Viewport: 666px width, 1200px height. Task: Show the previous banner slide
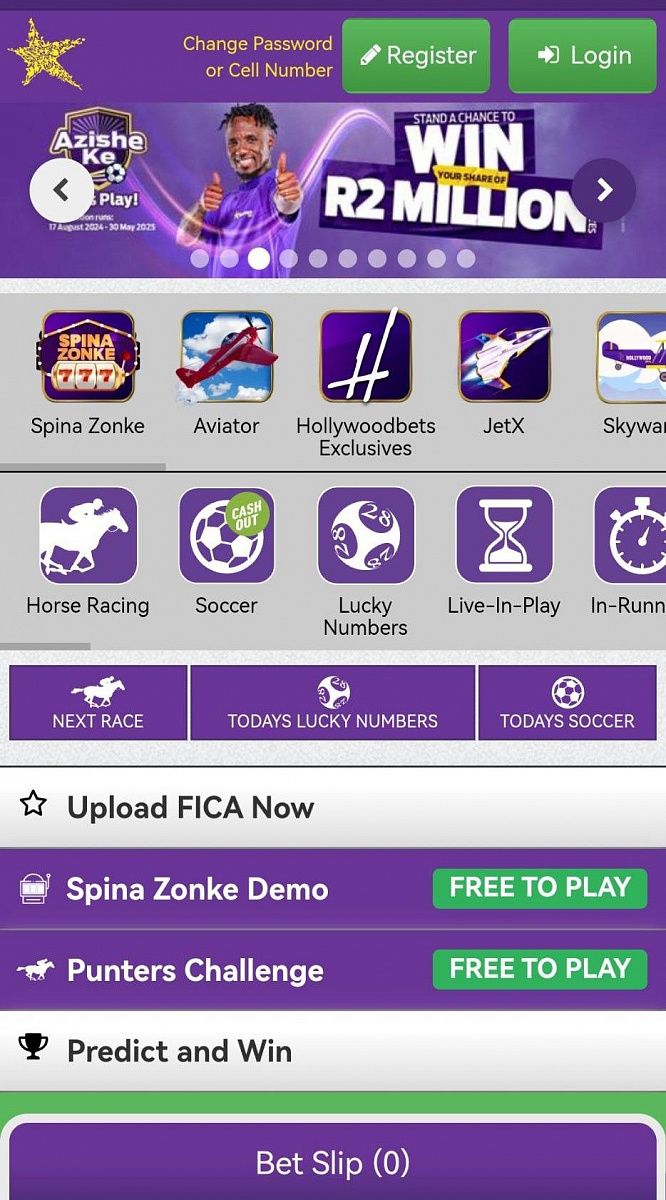[61, 190]
